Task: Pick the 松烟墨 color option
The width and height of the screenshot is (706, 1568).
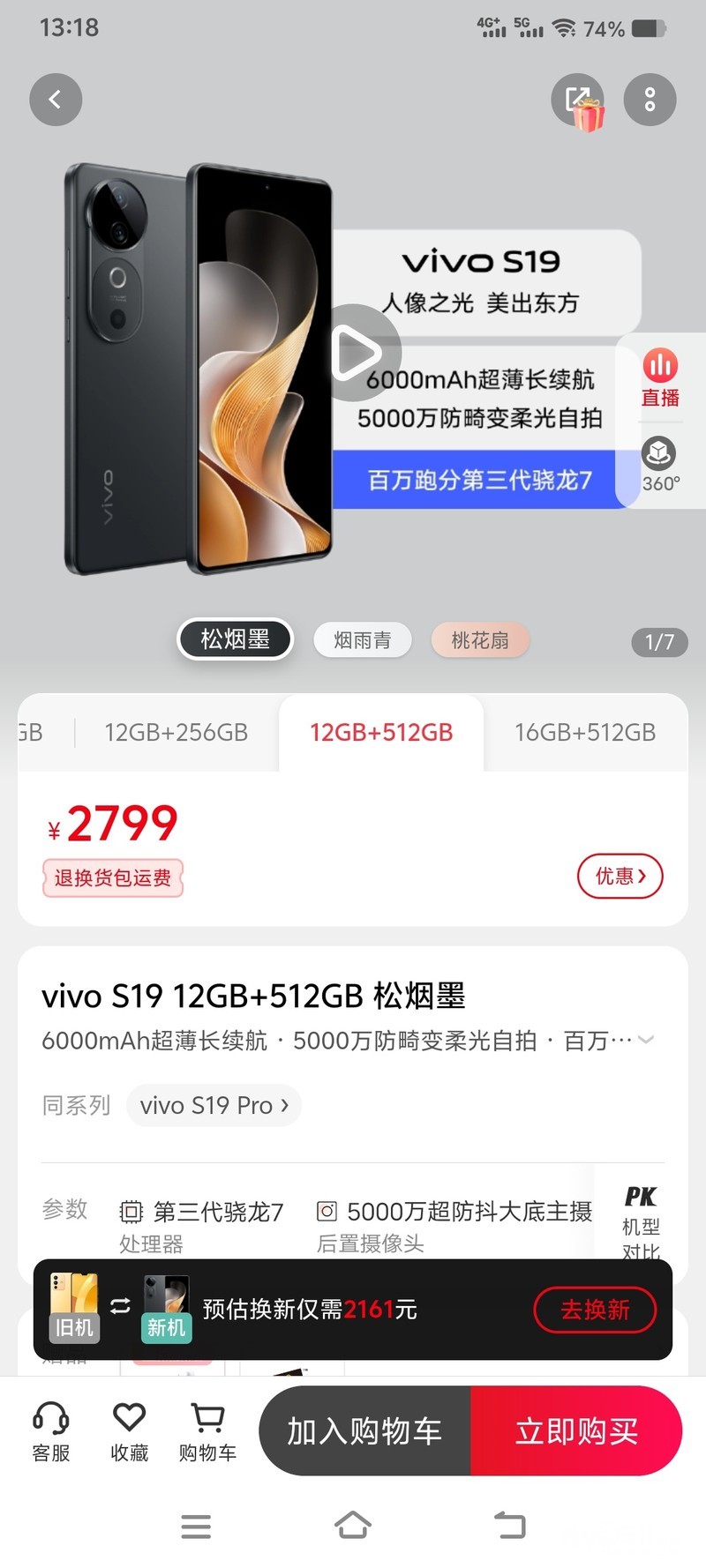Action: (235, 639)
